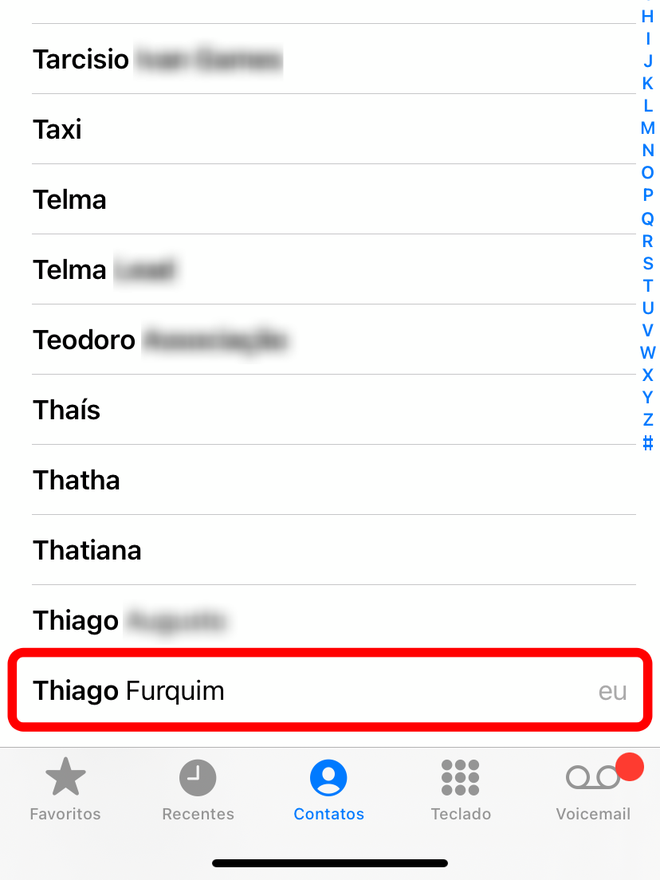The height and width of the screenshot is (880, 660).
Task: Jump to the # section in the index
Action: (648, 443)
